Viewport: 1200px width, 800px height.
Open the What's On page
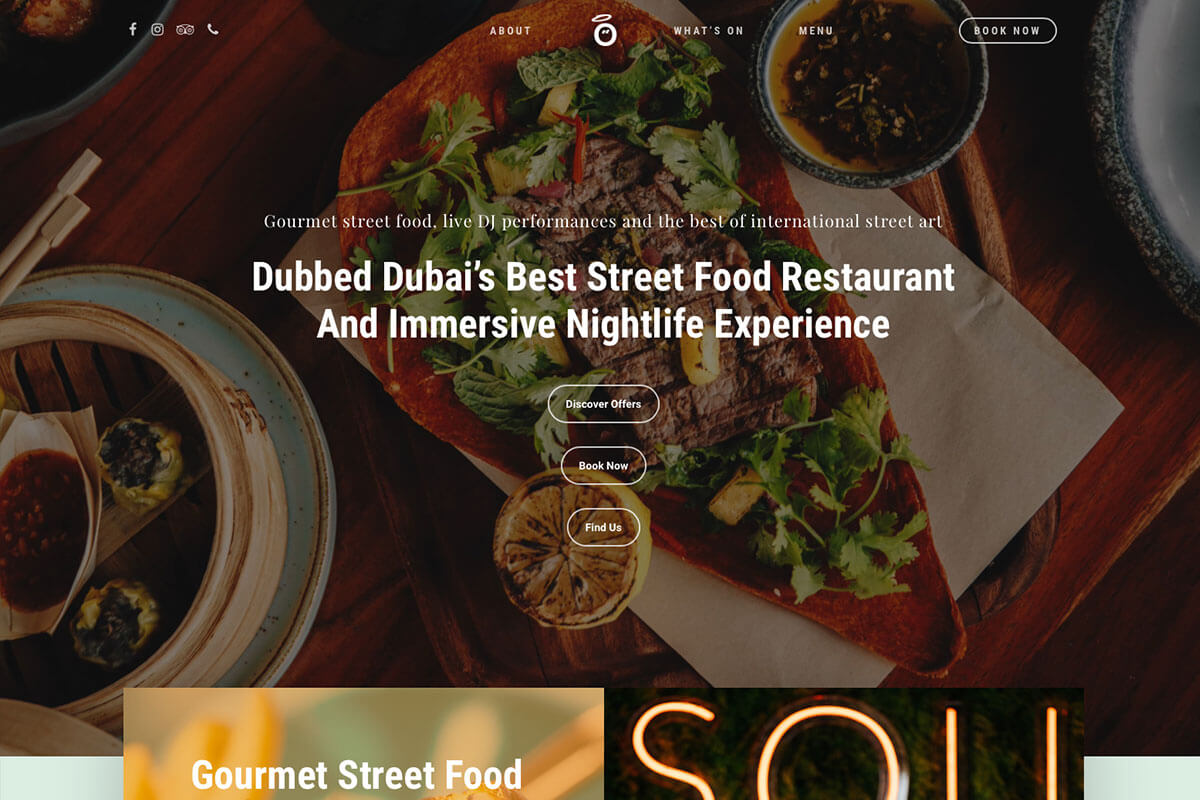(708, 31)
